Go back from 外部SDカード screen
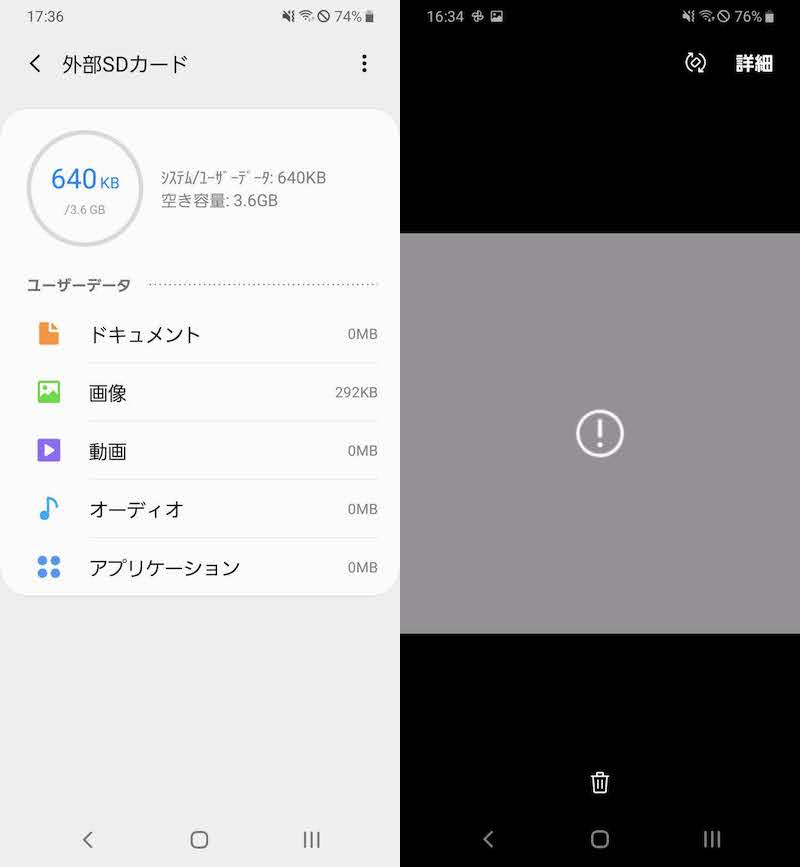The image size is (800, 867). (x=35, y=64)
